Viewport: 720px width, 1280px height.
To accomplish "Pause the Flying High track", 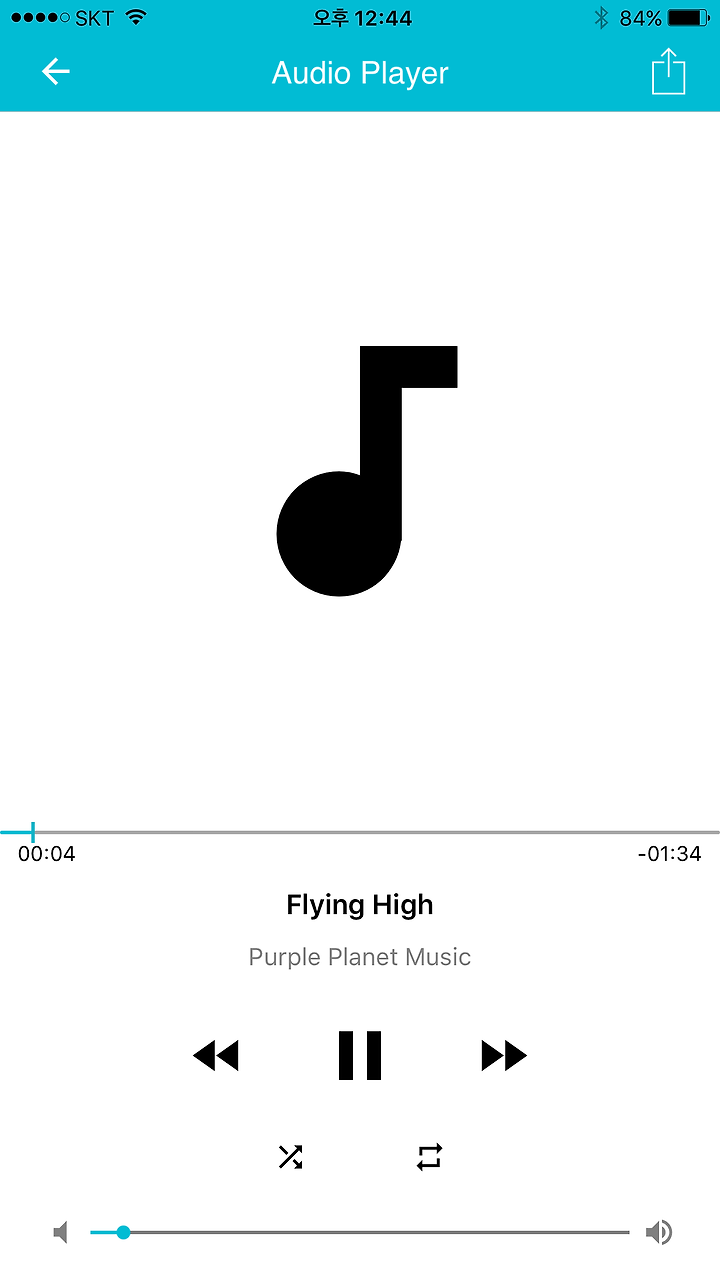I will click(360, 1055).
